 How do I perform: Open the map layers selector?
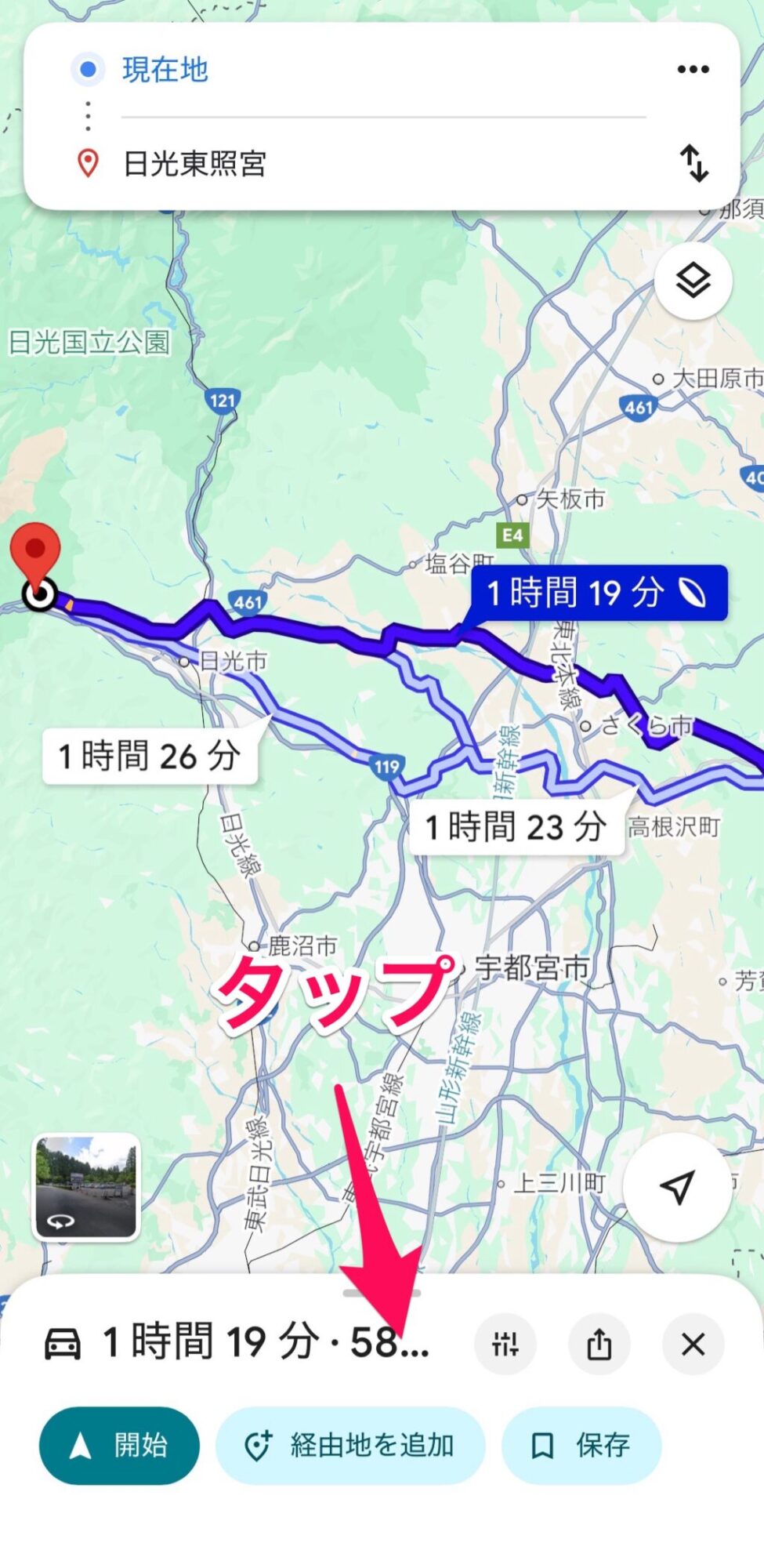pos(693,281)
